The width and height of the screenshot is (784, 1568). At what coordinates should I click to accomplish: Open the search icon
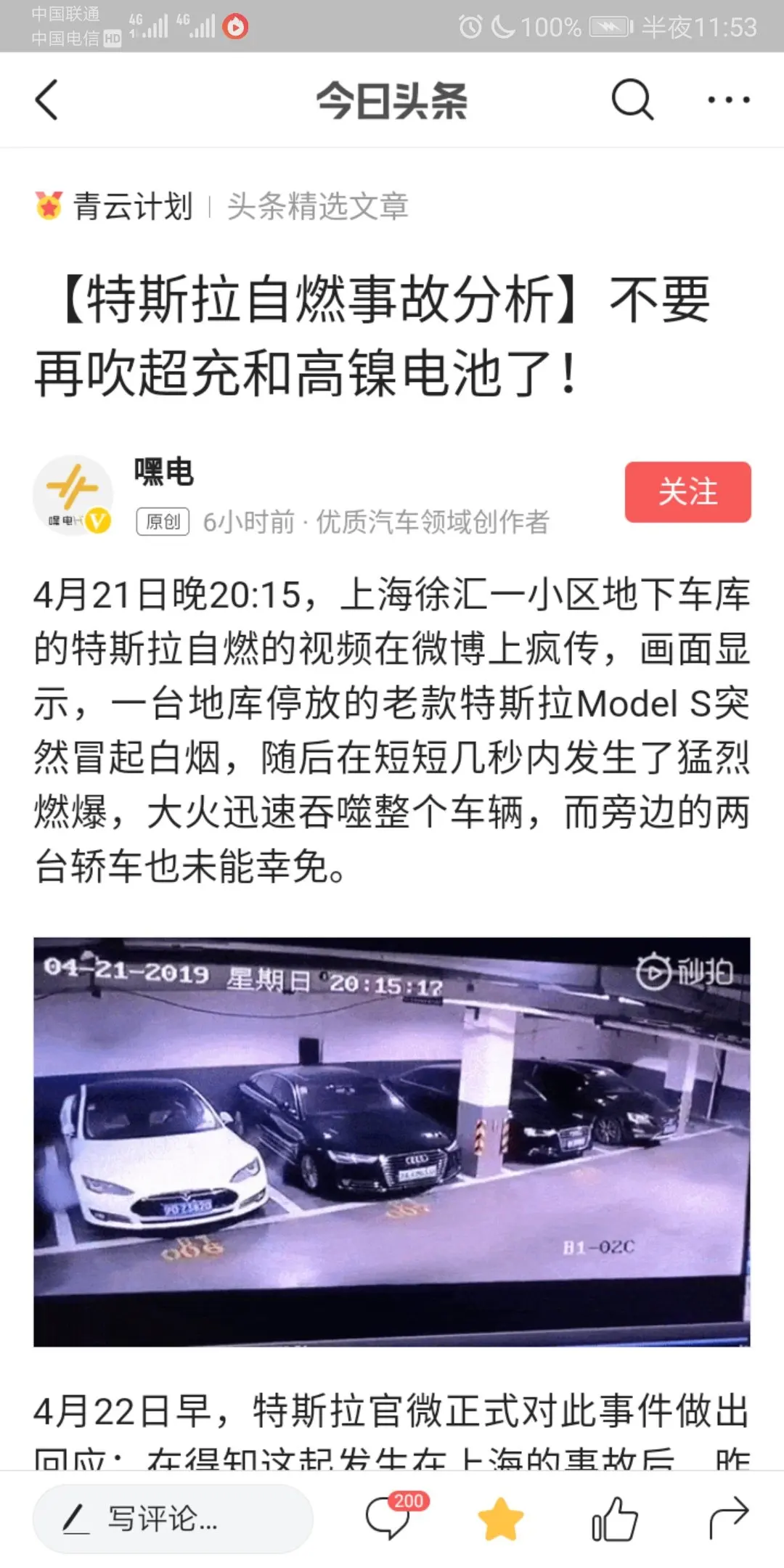tap(632, 99)
